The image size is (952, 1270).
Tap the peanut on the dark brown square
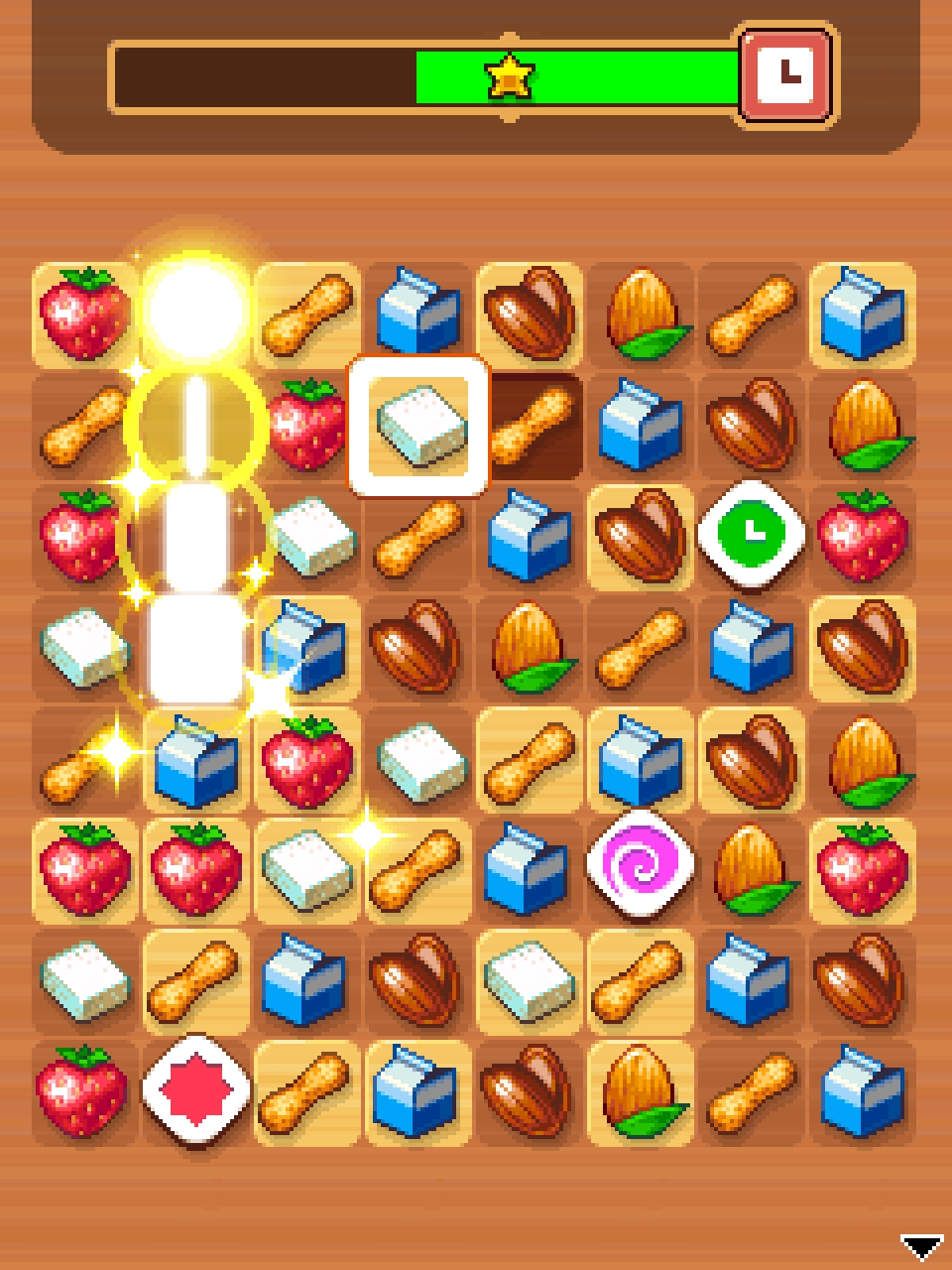coord(530,425)
